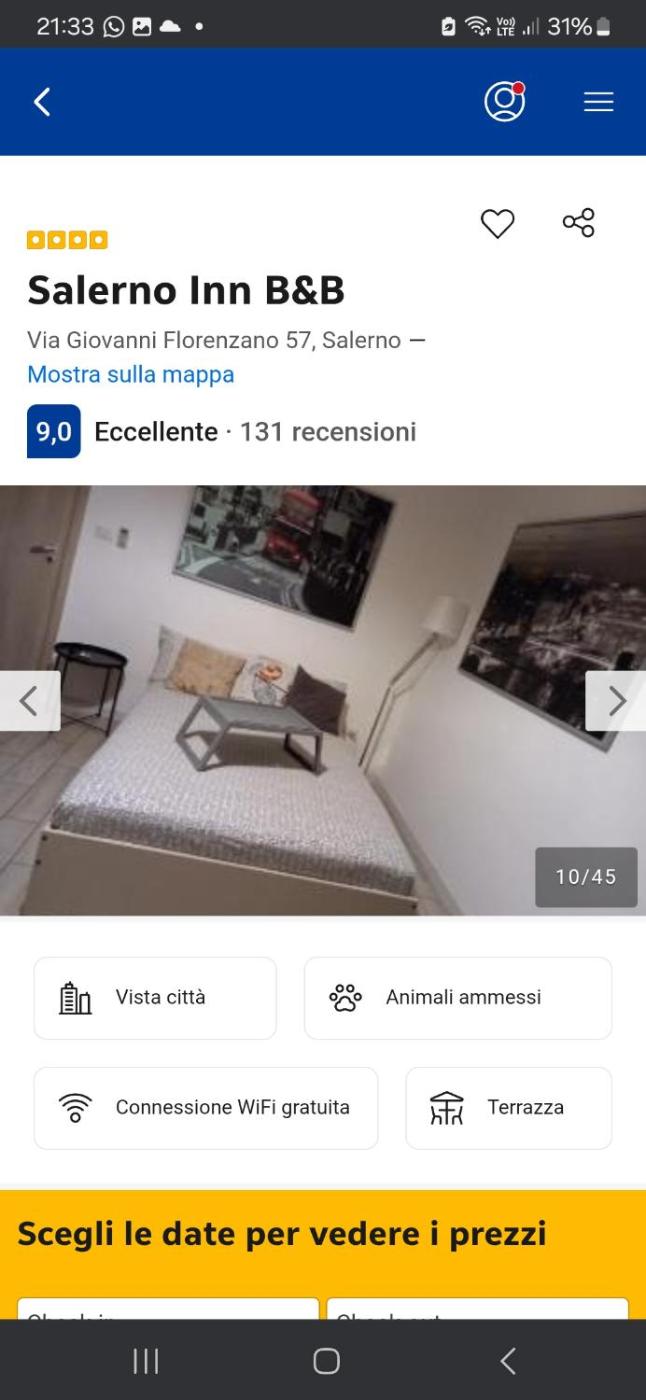Open the check-in date field
This screenshot has height=1400, width=646.
(168, 1309)
